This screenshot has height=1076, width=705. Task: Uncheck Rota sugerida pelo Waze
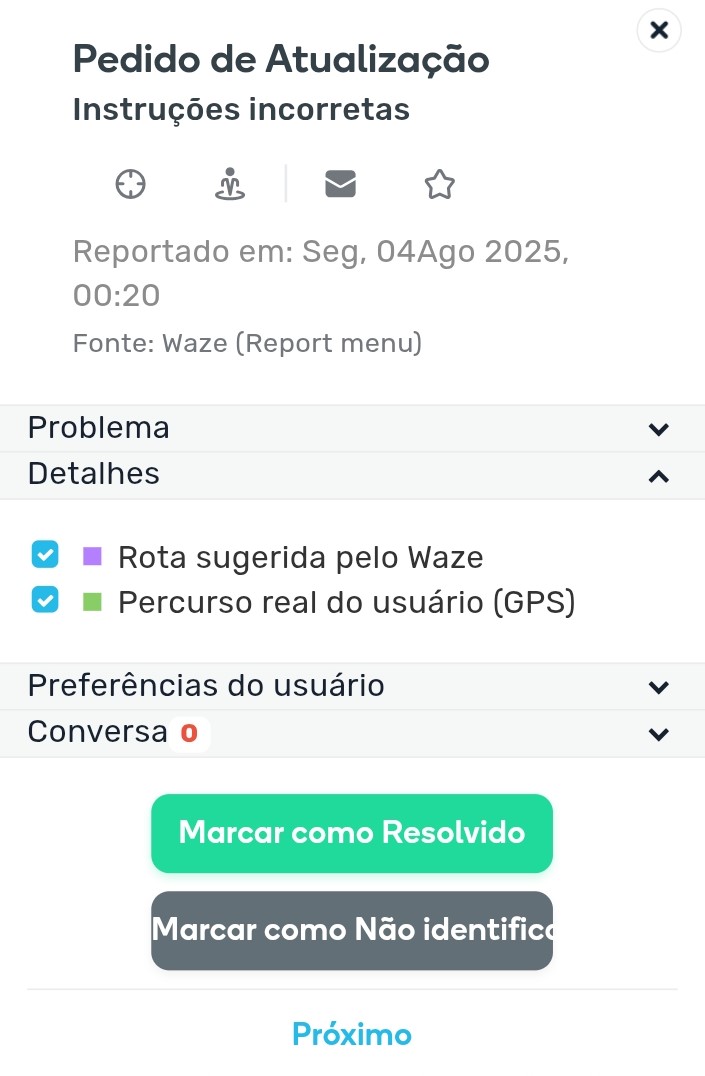click(45, 554)
